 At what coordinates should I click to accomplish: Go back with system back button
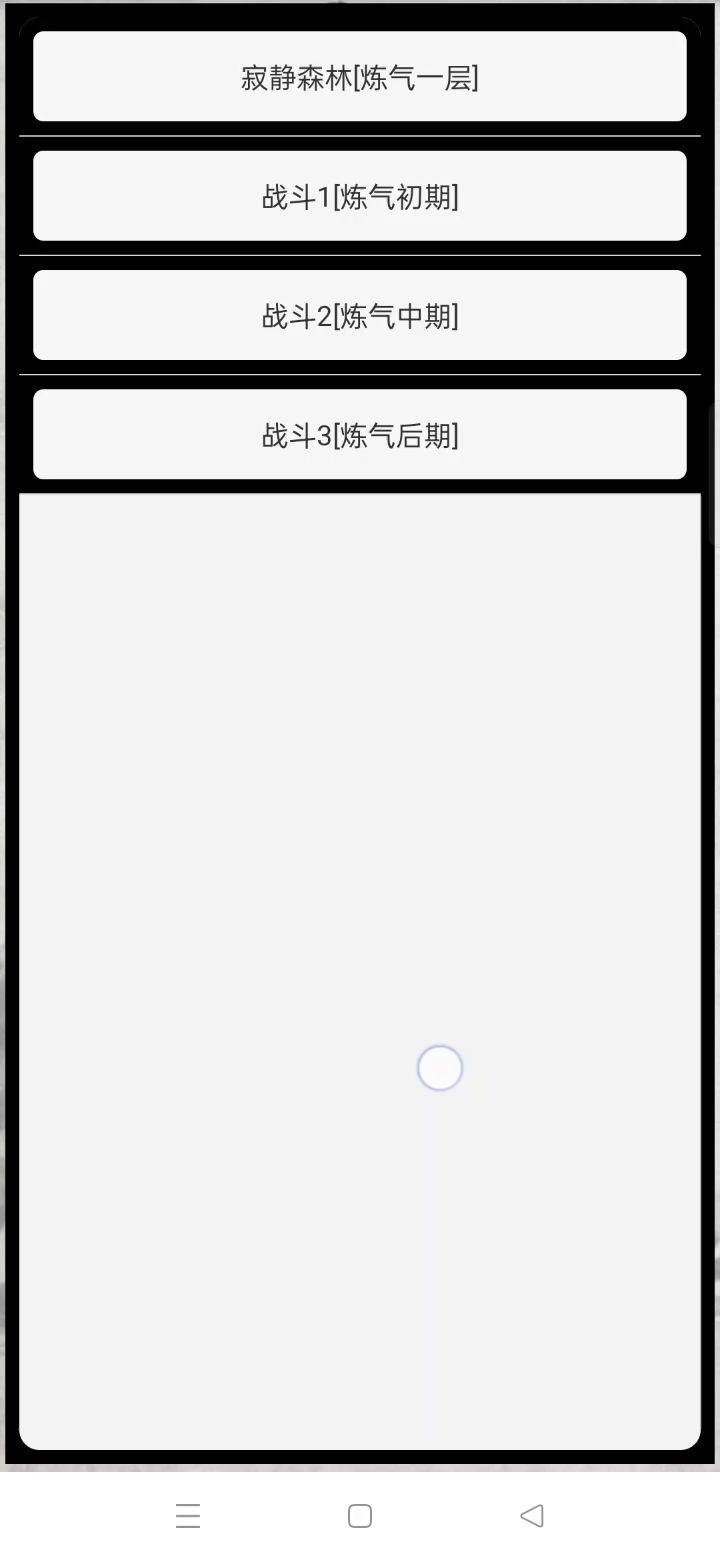coord(532,1516)
